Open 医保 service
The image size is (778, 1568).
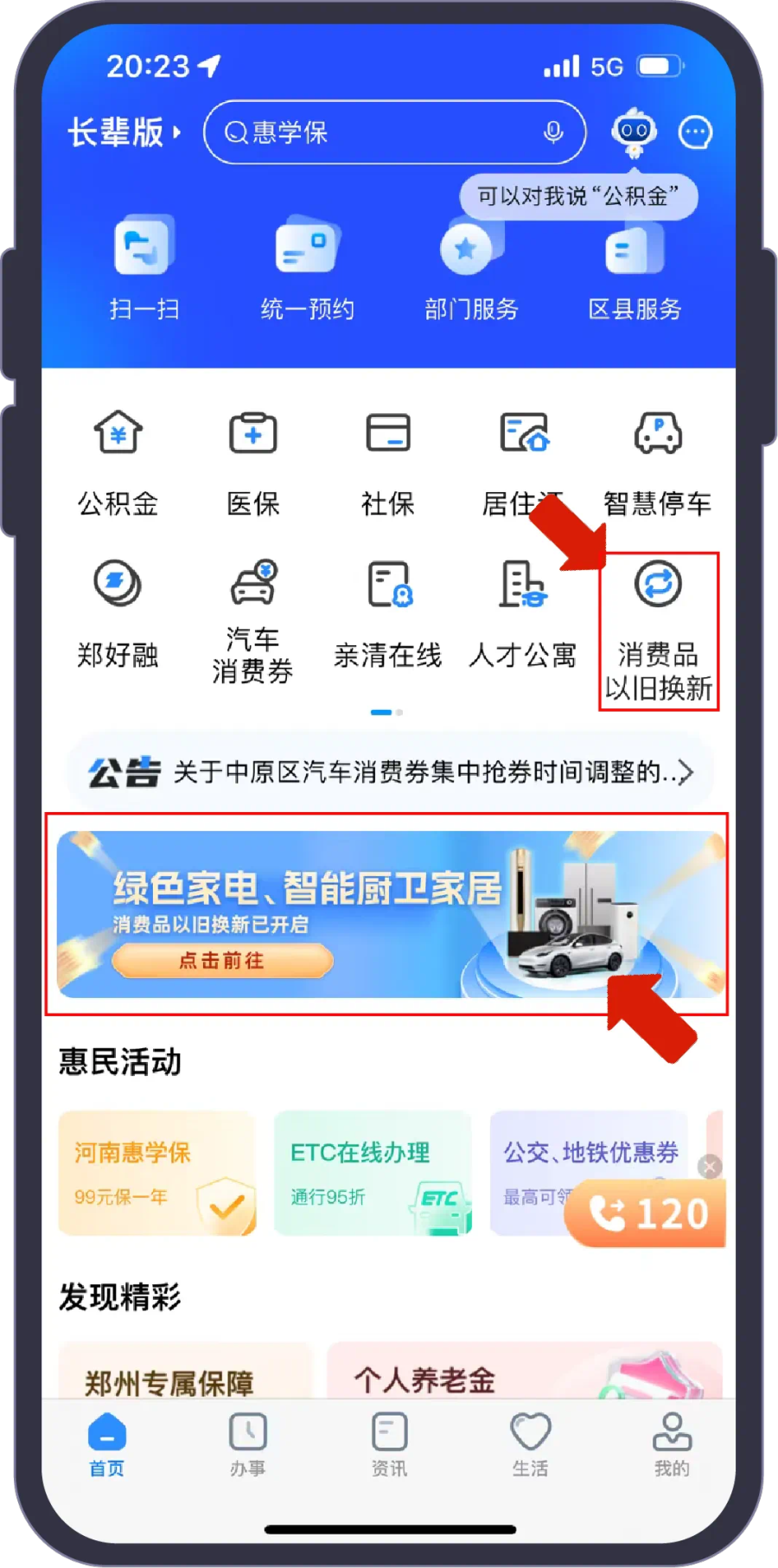point(253,463)
